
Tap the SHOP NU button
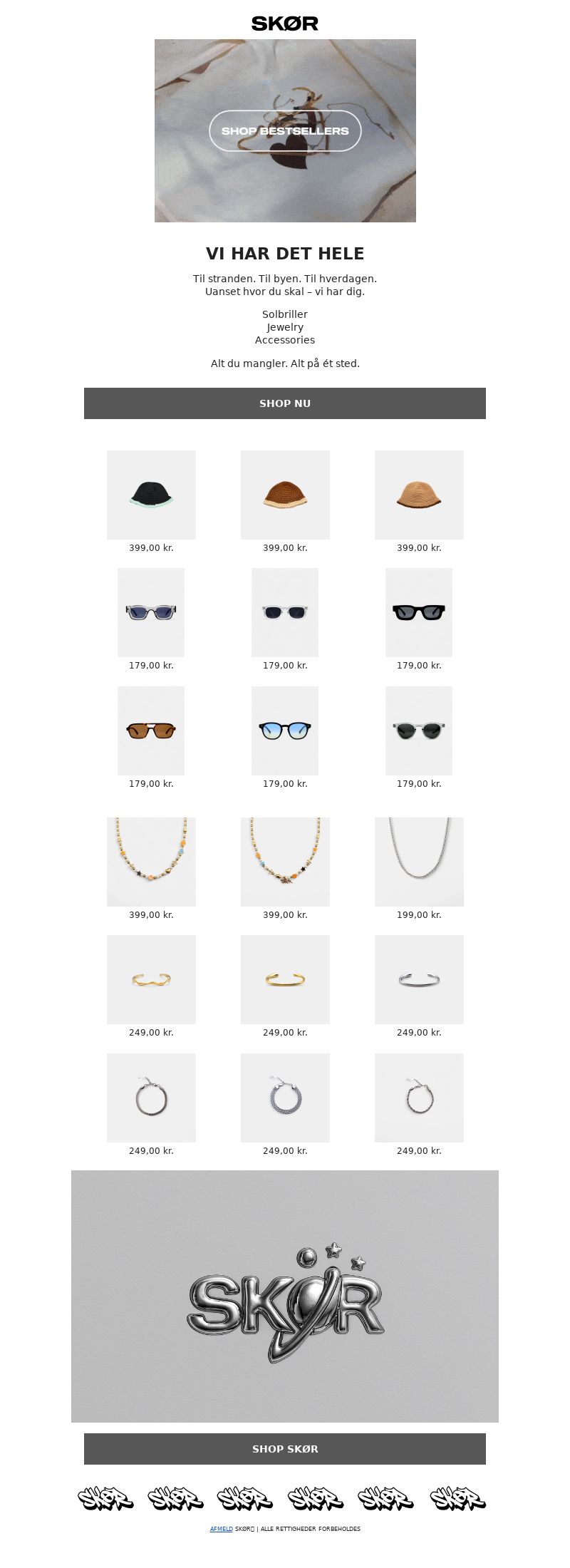click(285, 403)
